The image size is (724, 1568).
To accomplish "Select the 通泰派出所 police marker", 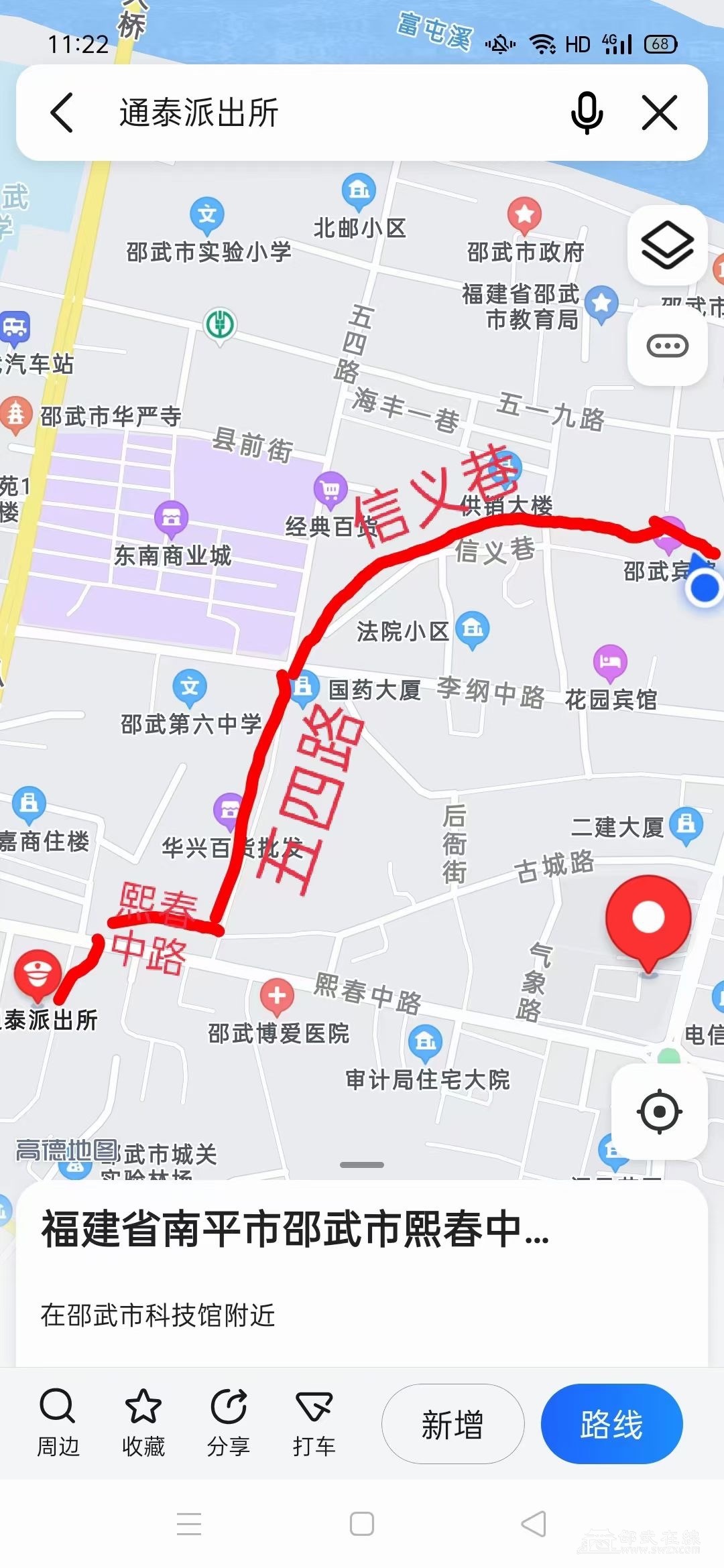I will (38, 972).
